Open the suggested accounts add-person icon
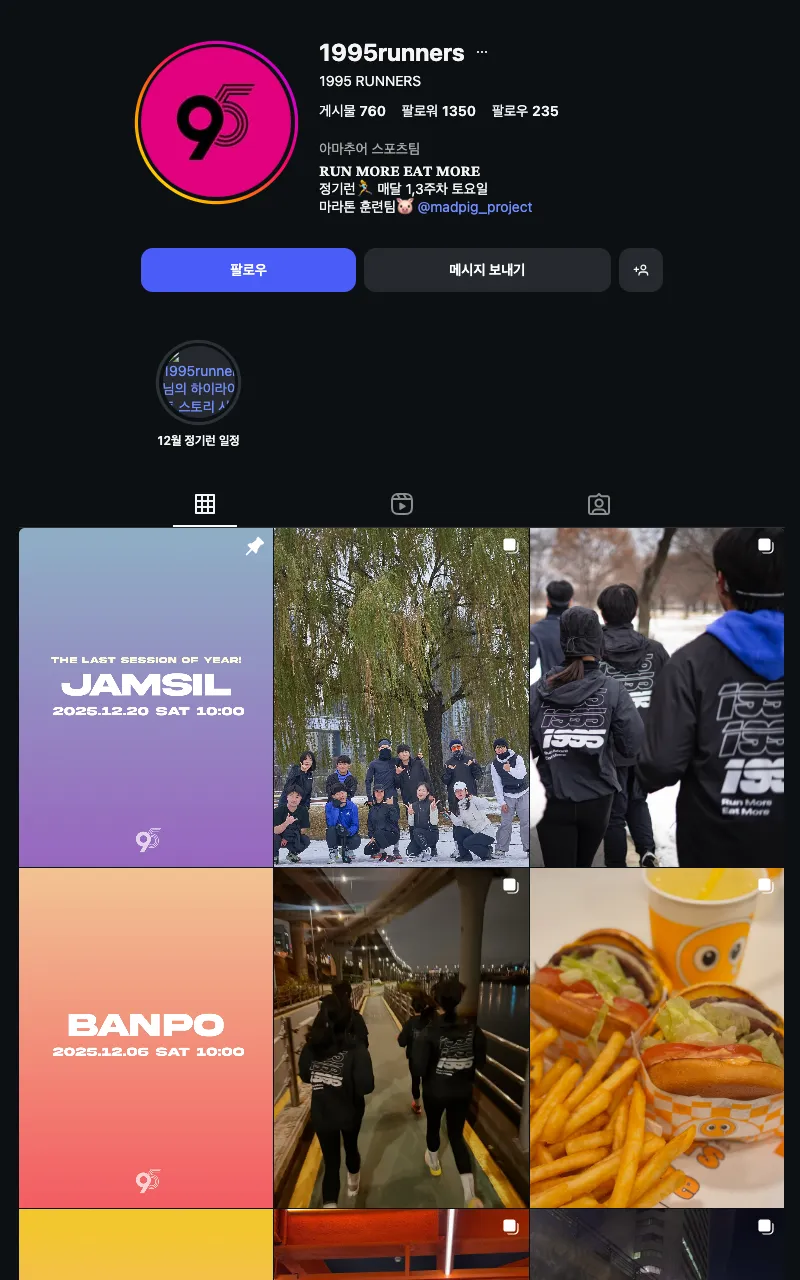The width and height of the screenshot is (800, 1280). [x=641, y=270]
